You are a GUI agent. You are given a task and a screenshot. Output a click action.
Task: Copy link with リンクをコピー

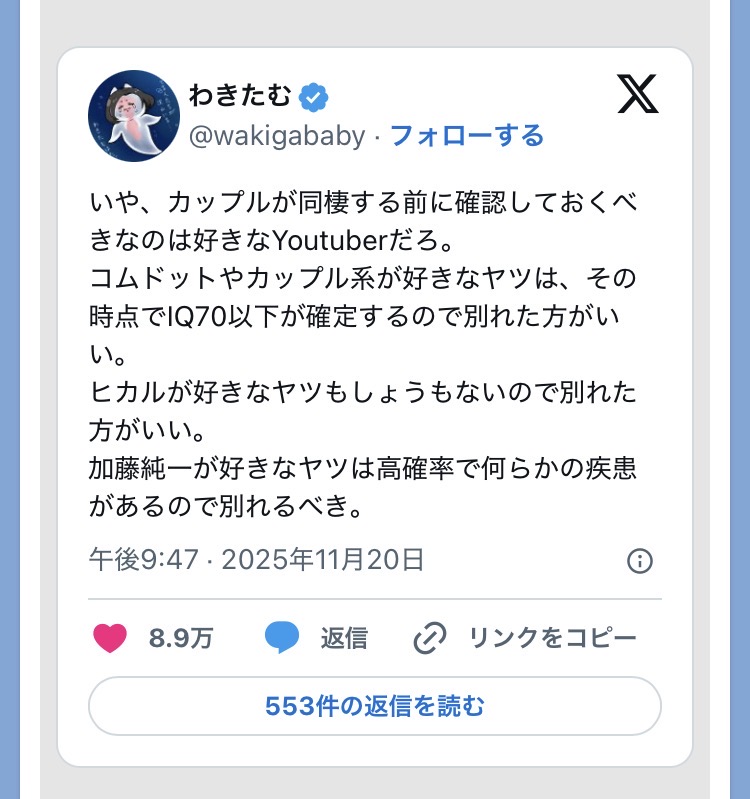click(524, 638)
